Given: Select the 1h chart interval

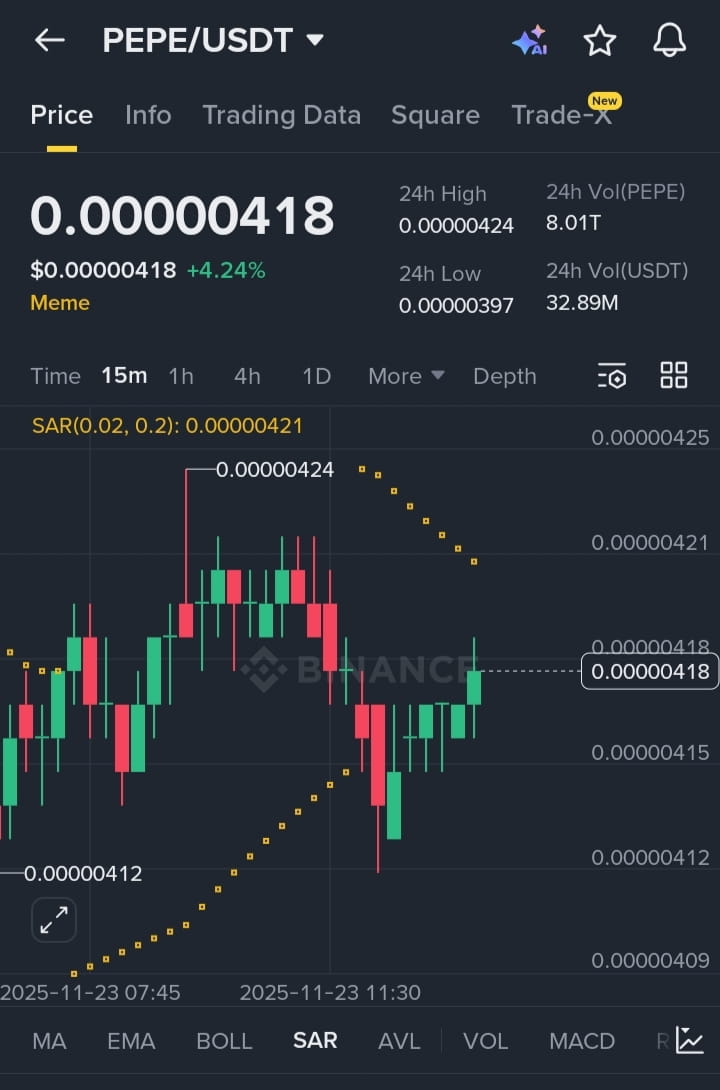Looking at the screenshot, I should (181, 376).
